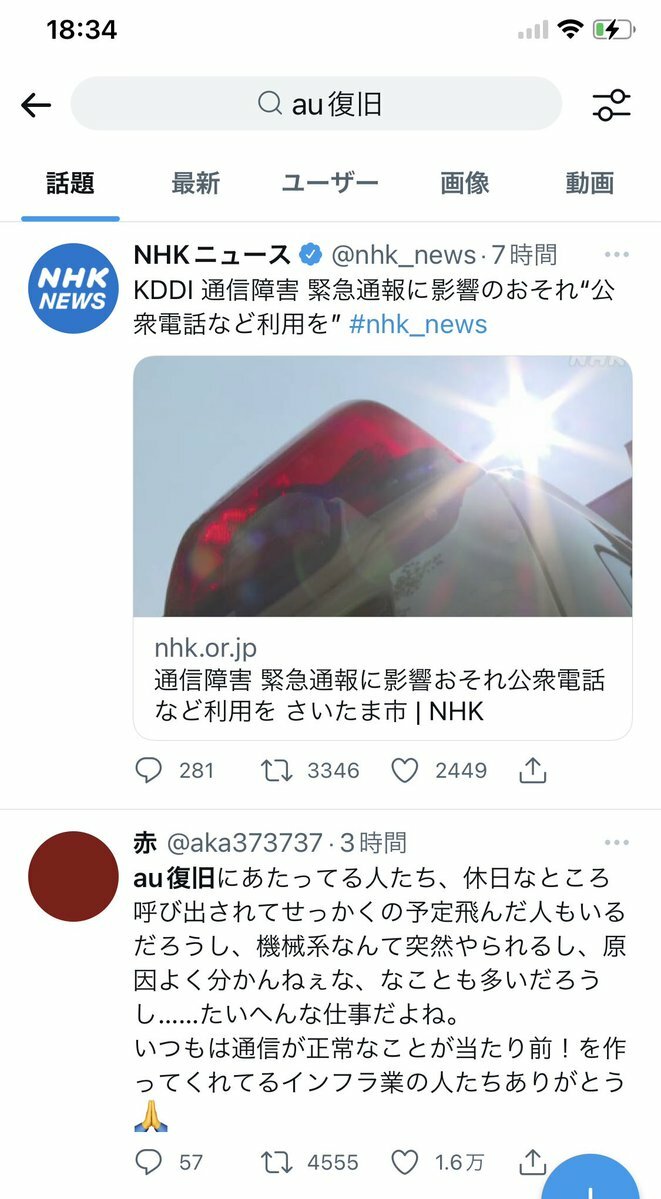Screen dimensions: 661x1199
Task: Open the NHK NEWS profile avatar
Action: tap(73, 288)
